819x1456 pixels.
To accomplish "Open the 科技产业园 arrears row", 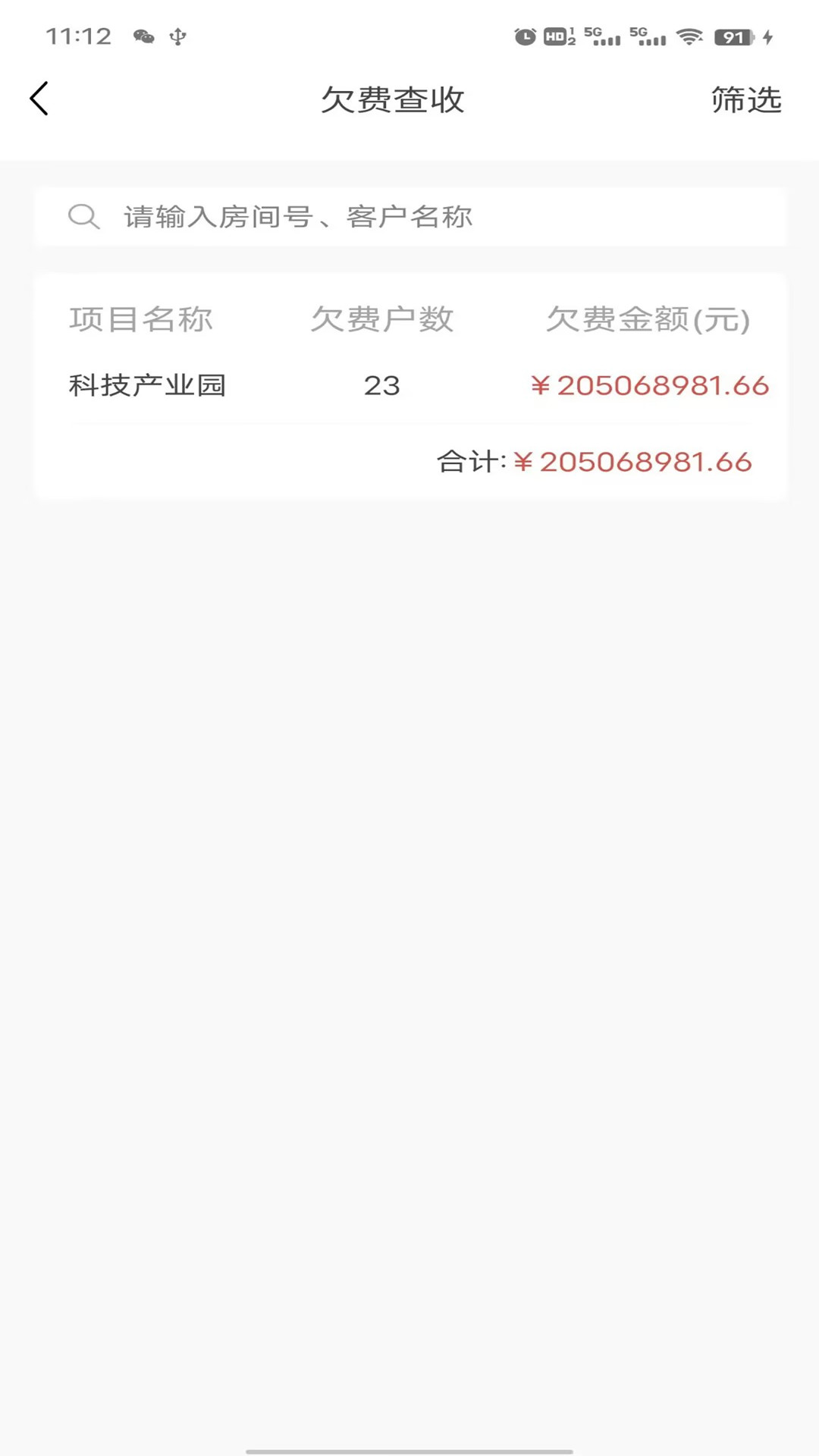I will (x=410, y=386).
